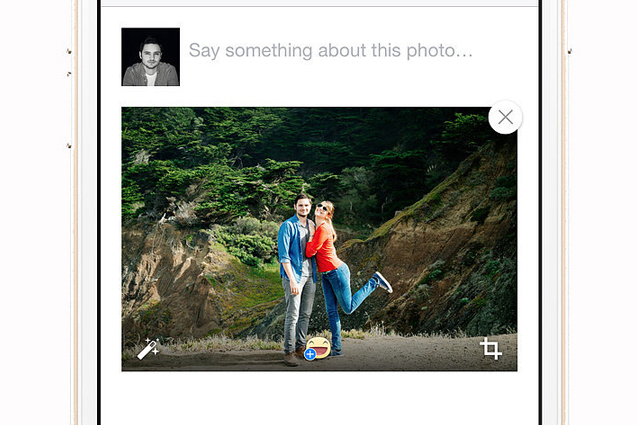Apply auto-enhance with the magic wand icon

[x=148, y=349]
